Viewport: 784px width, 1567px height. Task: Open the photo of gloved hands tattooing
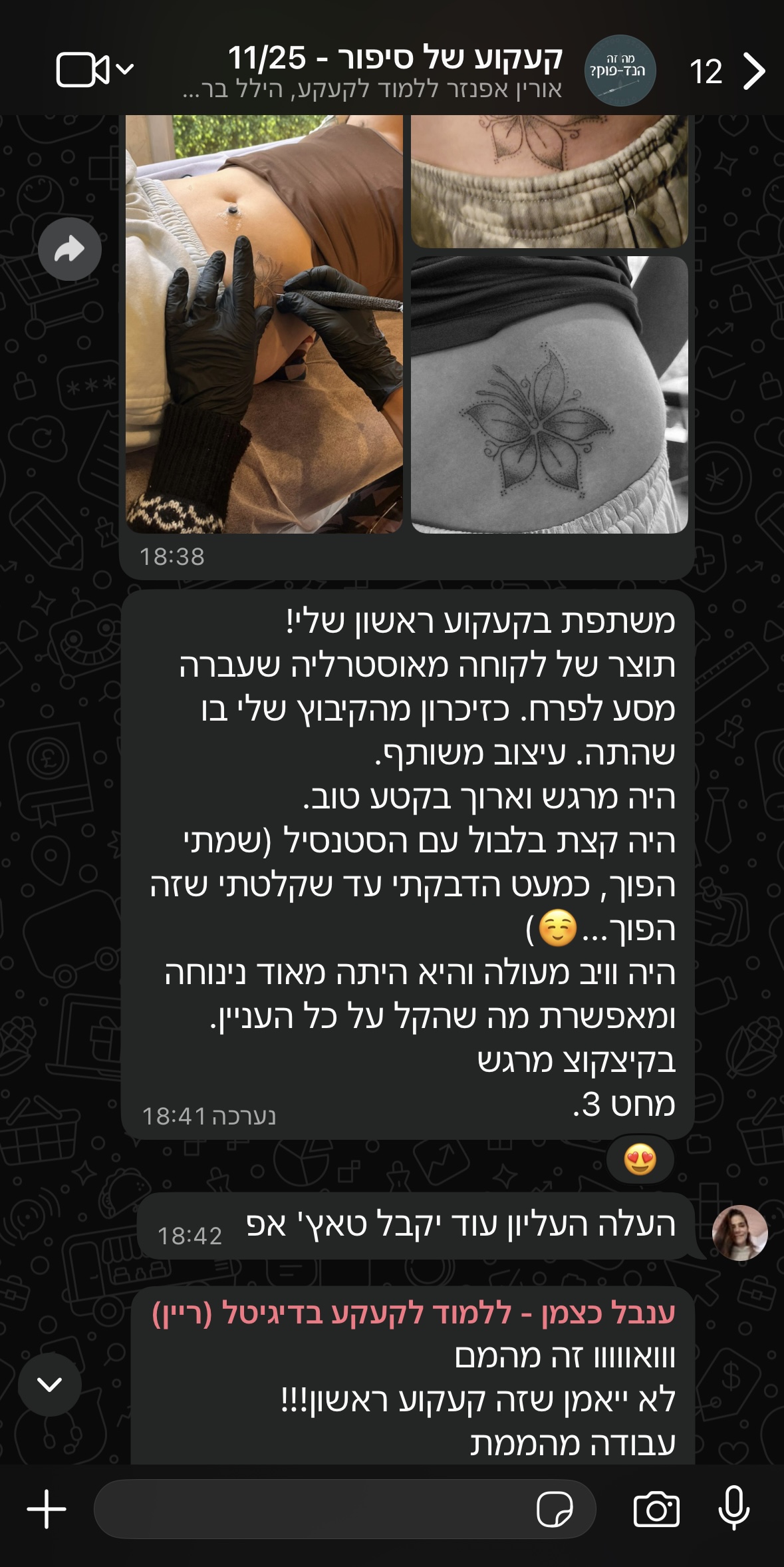264,324
